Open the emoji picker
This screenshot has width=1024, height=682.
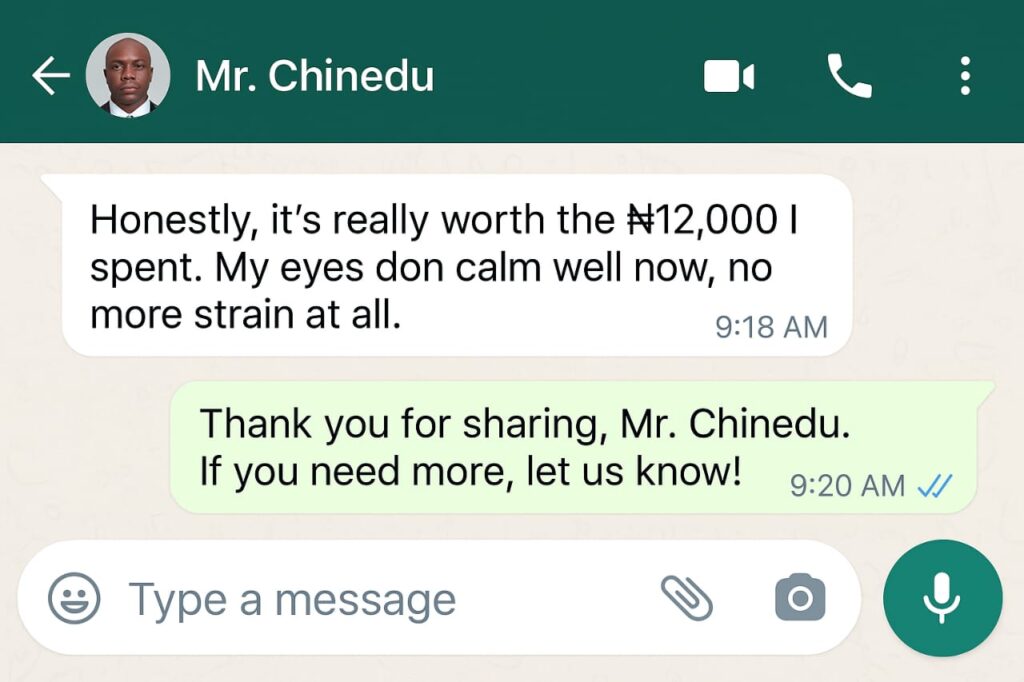pyautogui.click(x=75, y=599)
